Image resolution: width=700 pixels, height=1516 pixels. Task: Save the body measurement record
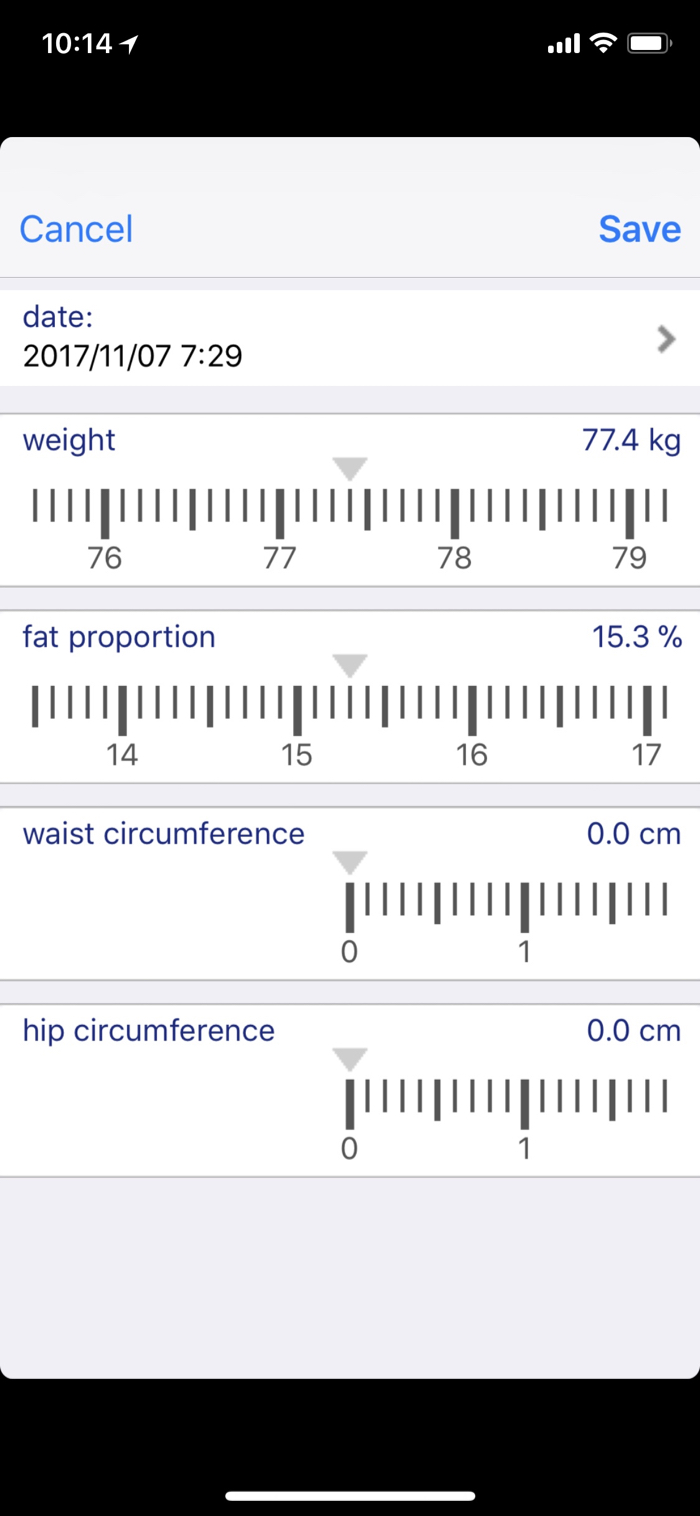639,229
